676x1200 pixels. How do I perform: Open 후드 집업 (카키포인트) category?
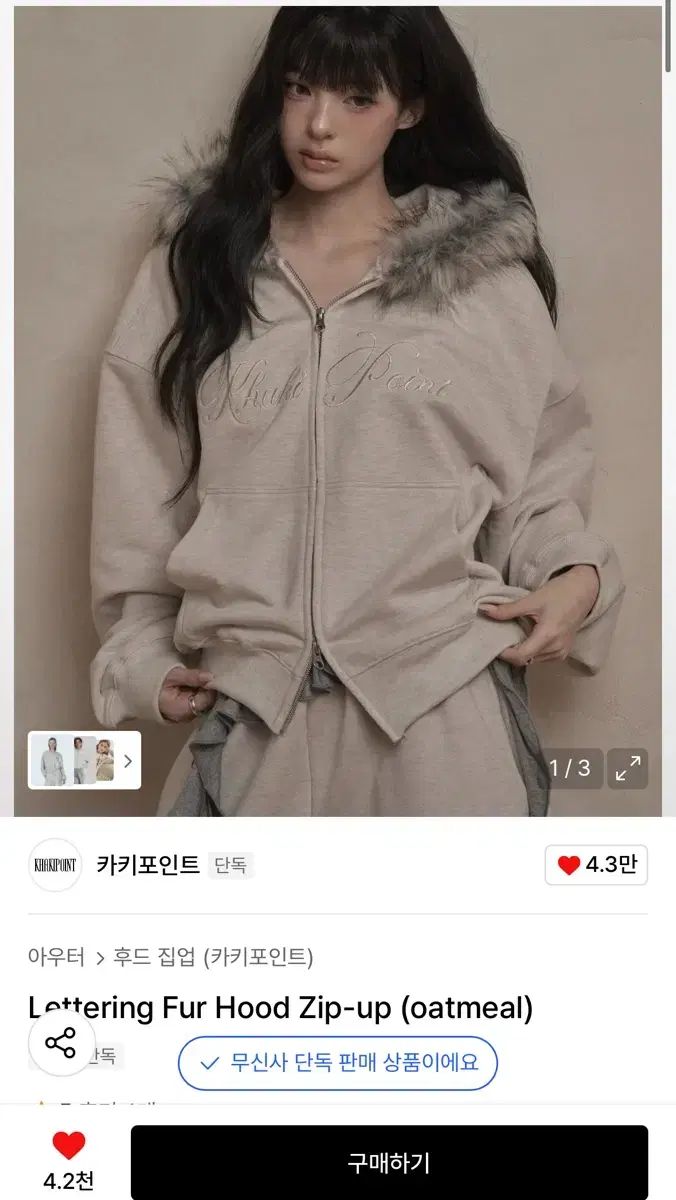pyautogui.click(x=213, y=957)
